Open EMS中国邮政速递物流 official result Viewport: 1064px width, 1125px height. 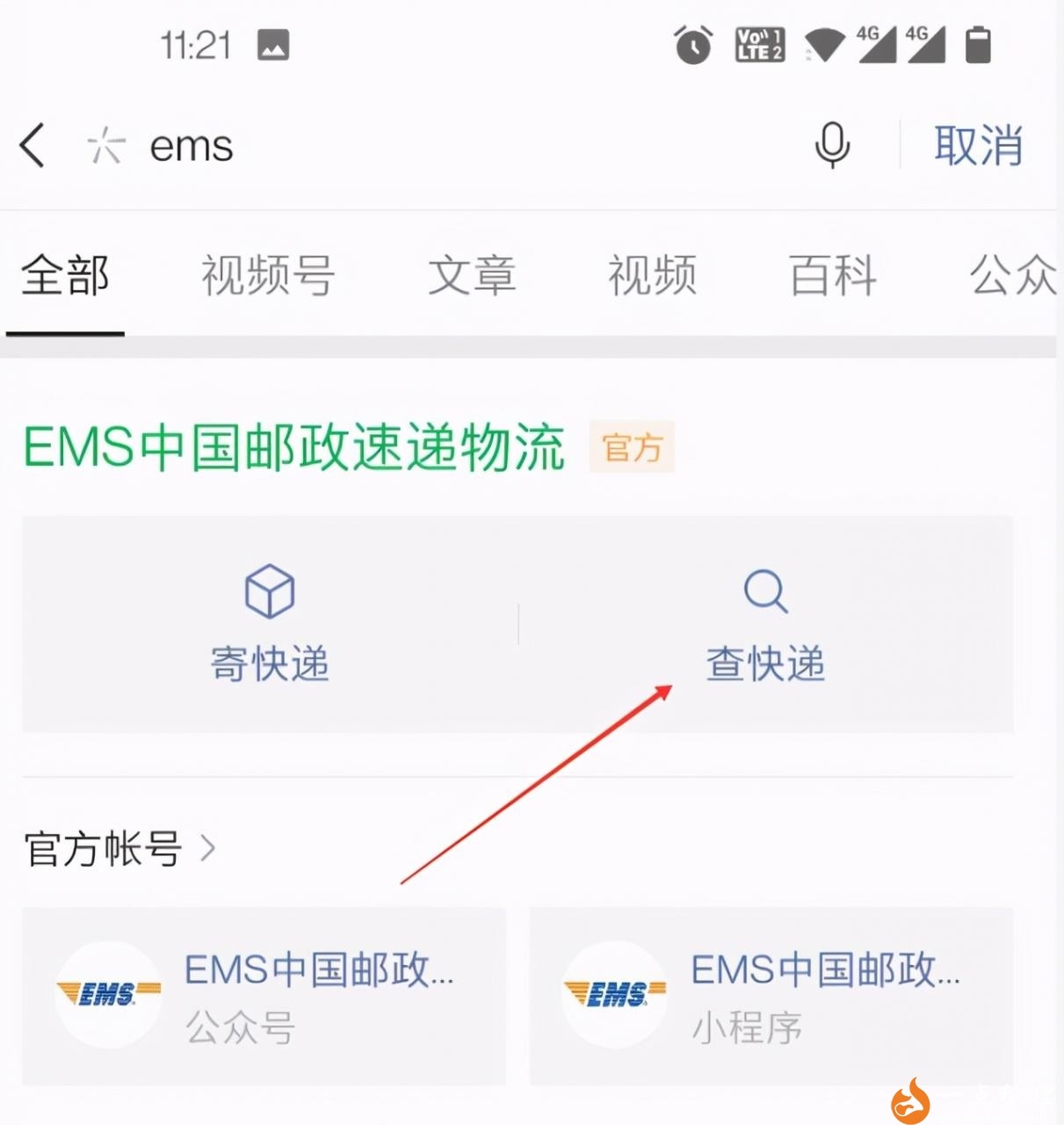click(293, 447)
